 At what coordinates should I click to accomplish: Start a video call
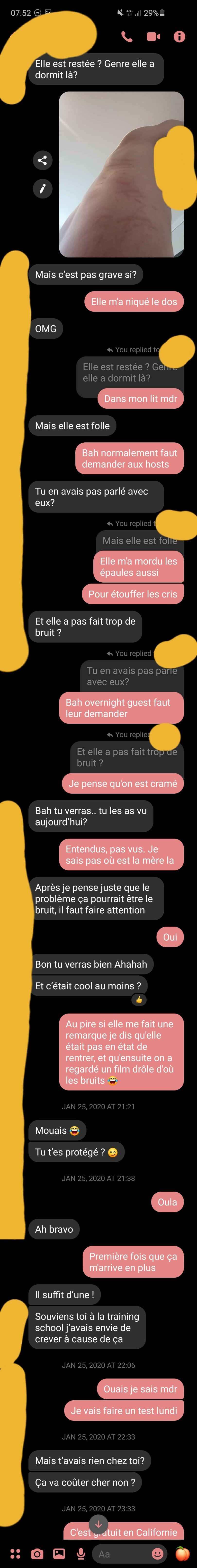coord(154,37)
